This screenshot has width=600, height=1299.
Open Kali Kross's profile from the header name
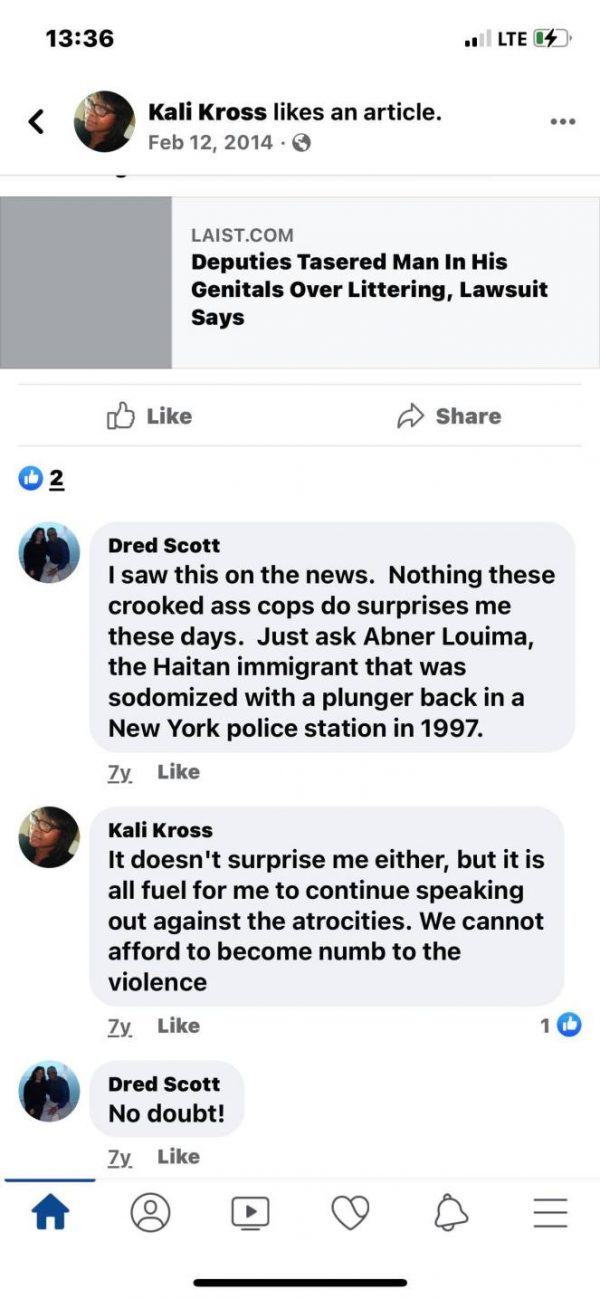point(207,113)
